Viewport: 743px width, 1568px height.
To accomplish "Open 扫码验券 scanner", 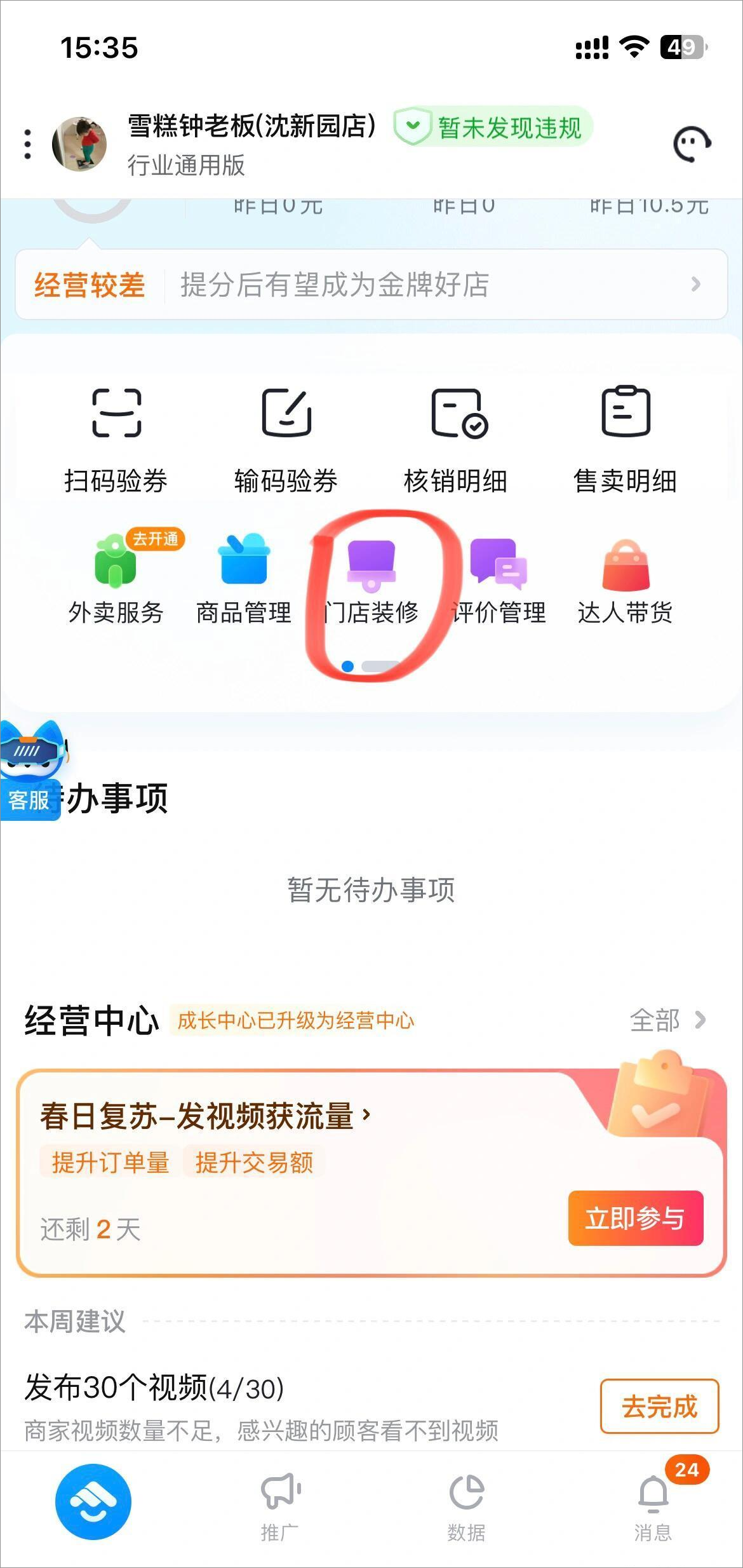I will [116, 440].
